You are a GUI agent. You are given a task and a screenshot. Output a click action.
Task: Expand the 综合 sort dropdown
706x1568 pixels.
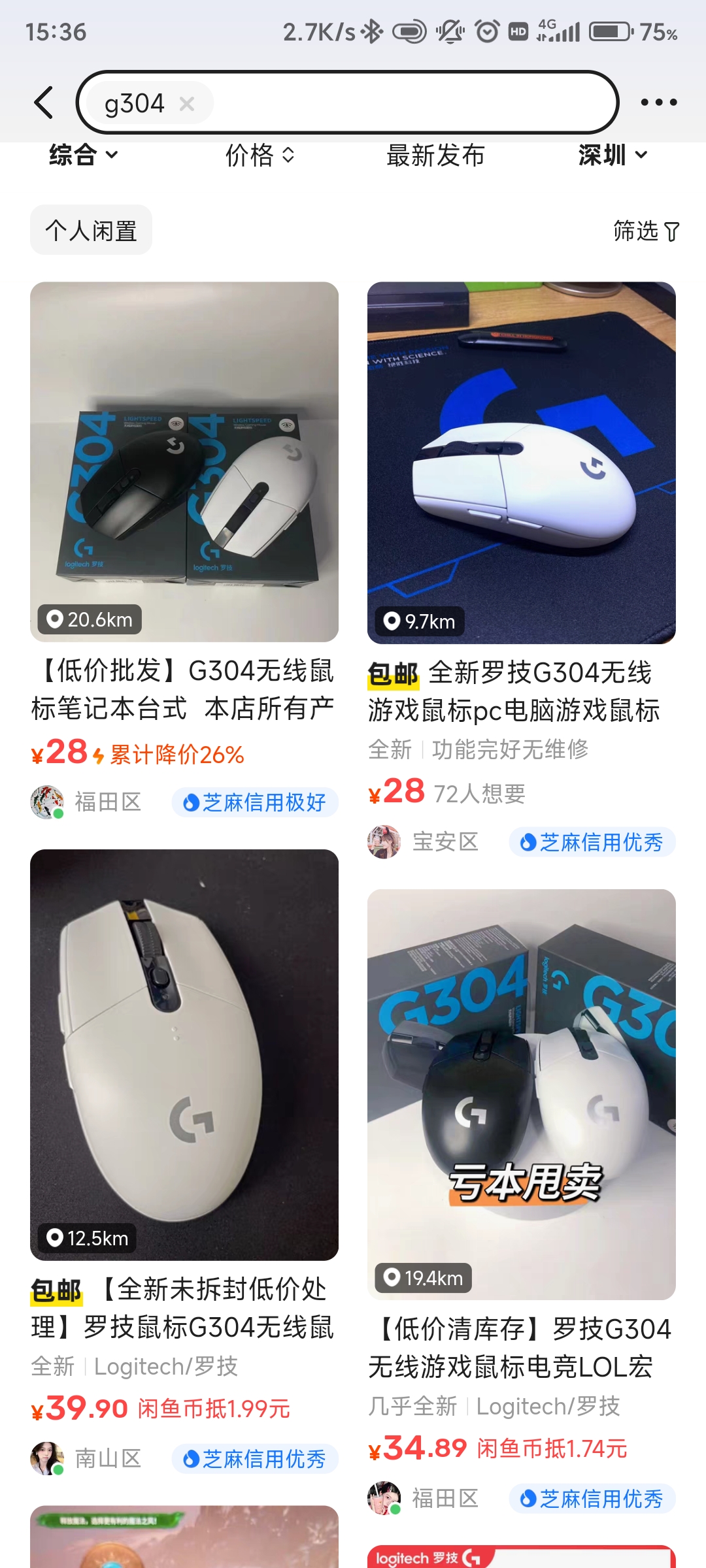point(84,155)
